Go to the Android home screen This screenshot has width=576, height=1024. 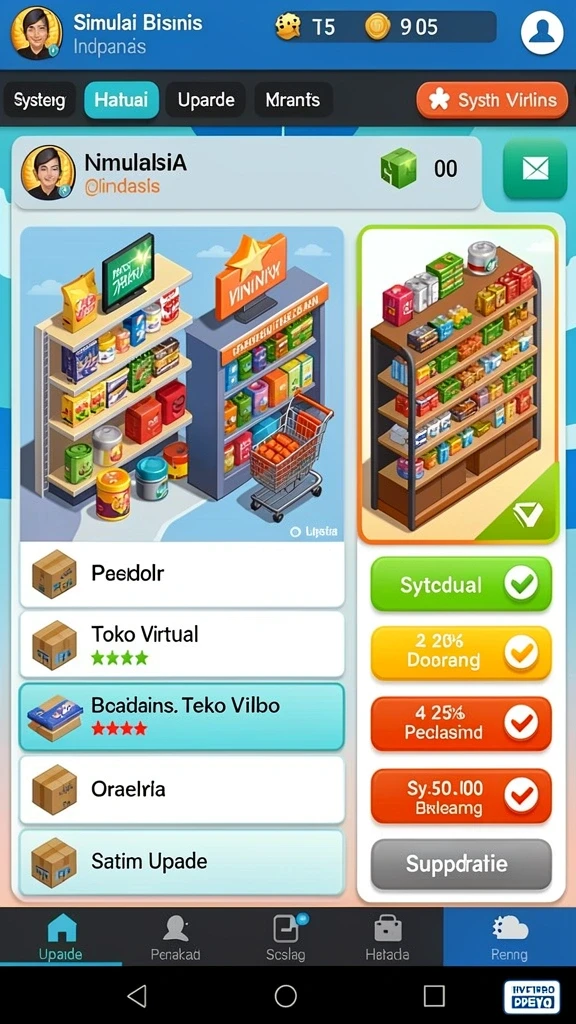tap(285, 995)
